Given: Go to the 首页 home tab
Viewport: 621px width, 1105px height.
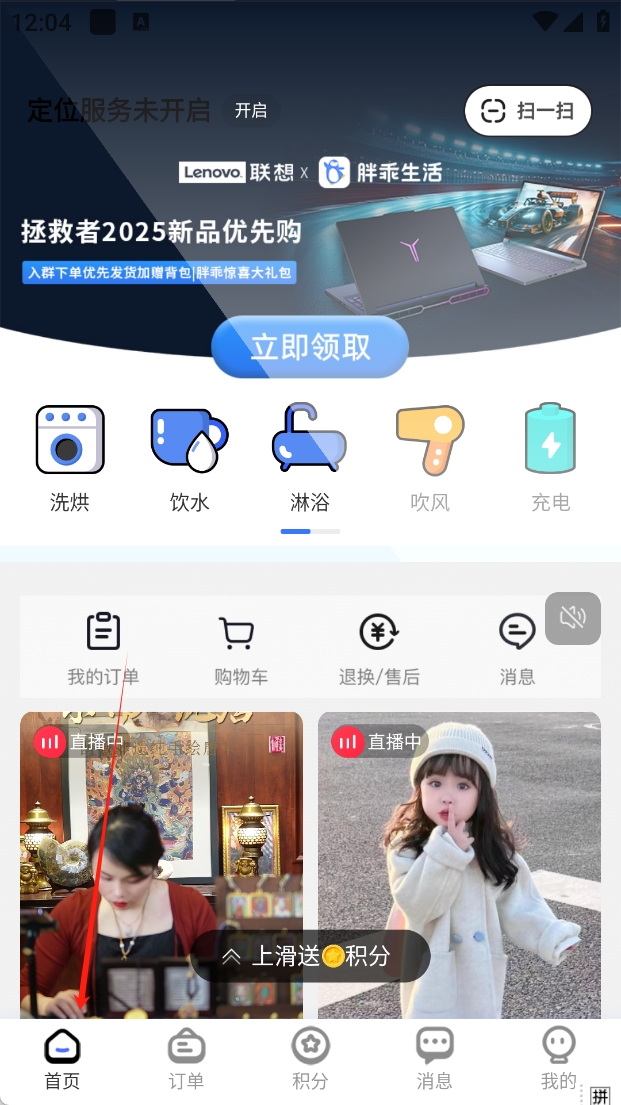Looking at the screenshot, I should [x=62, y=1060].
